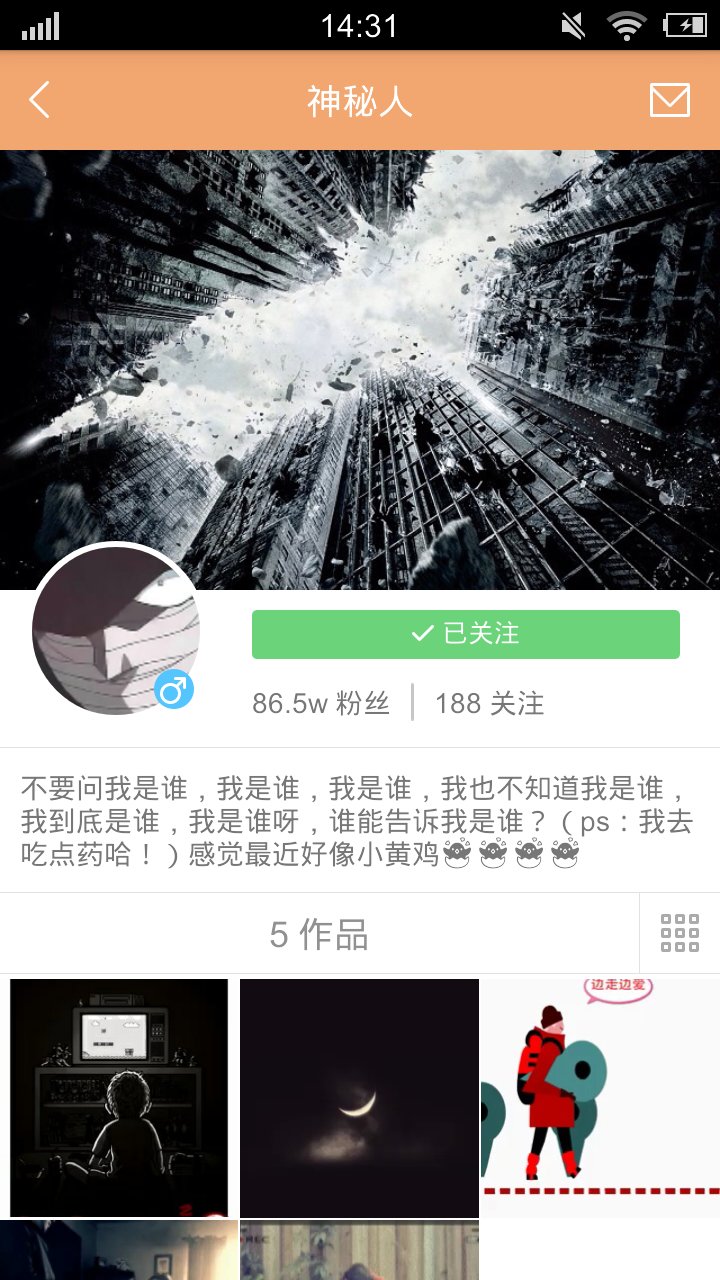
Task: Open the child-watching-TV artwork thumbnail
Action: (x=119, y=1096)
